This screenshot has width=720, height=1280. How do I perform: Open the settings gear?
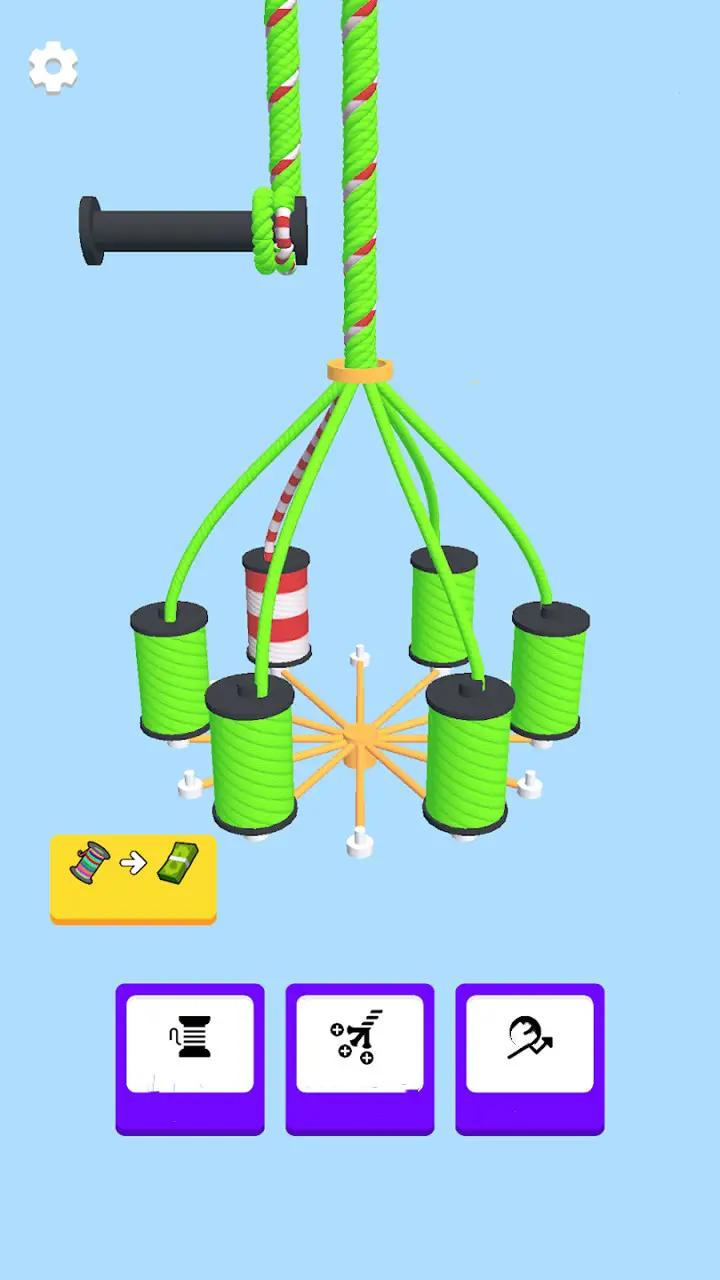pos(53,67)
